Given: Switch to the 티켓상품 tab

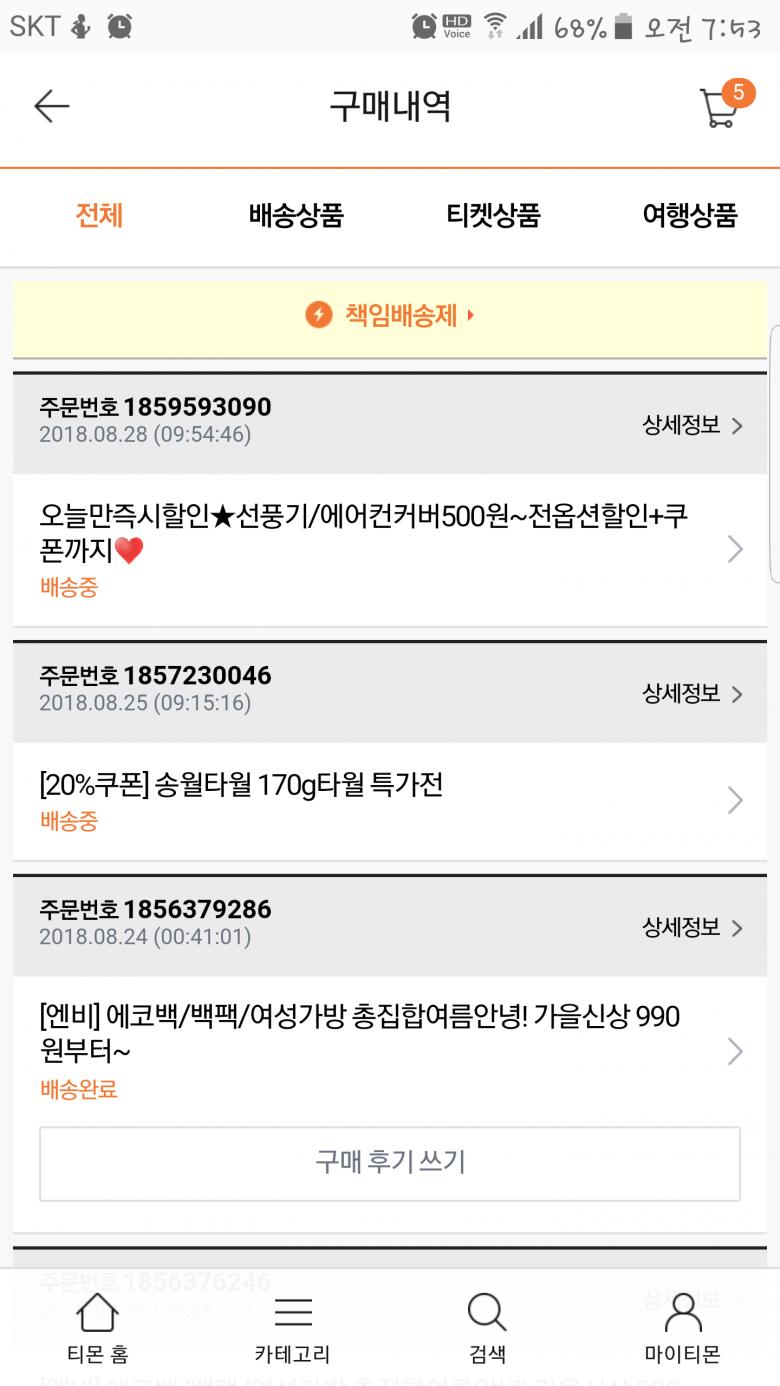Looking at the screenshot, I should point(493,215).
